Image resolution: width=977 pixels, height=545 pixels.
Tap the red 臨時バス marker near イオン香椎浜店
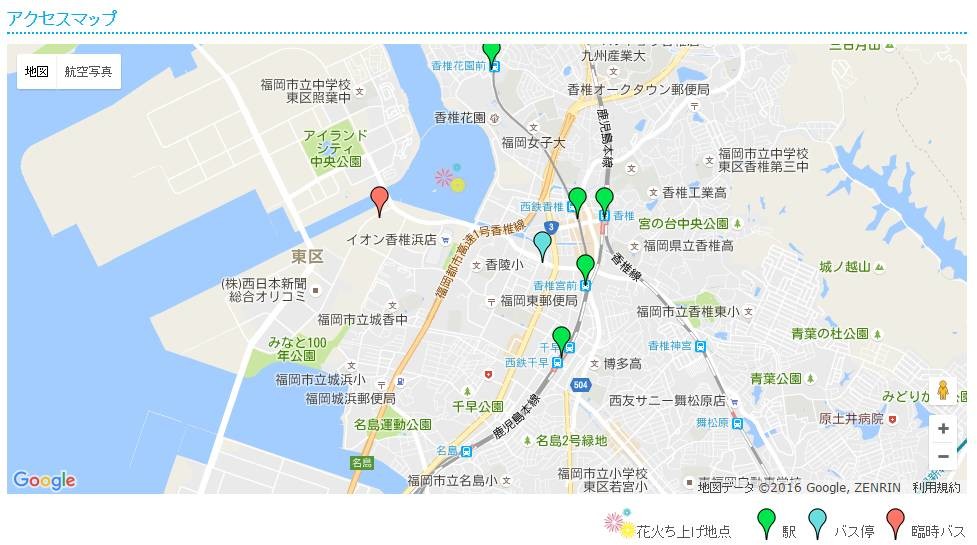[x=379, y=199]
